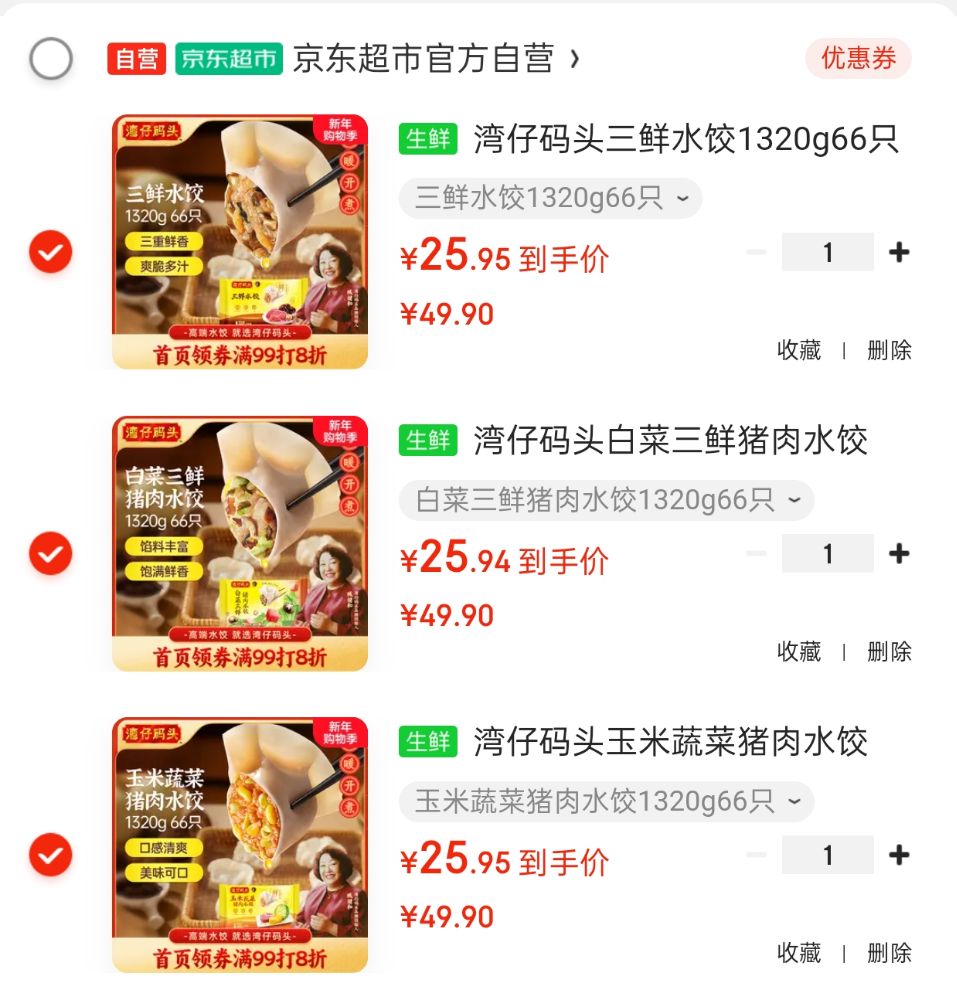Tap plus for 玉米蔬菜猪肉水饺 quantity
Viewport: 957px width, 1000px height.
[x=899, y=855]
